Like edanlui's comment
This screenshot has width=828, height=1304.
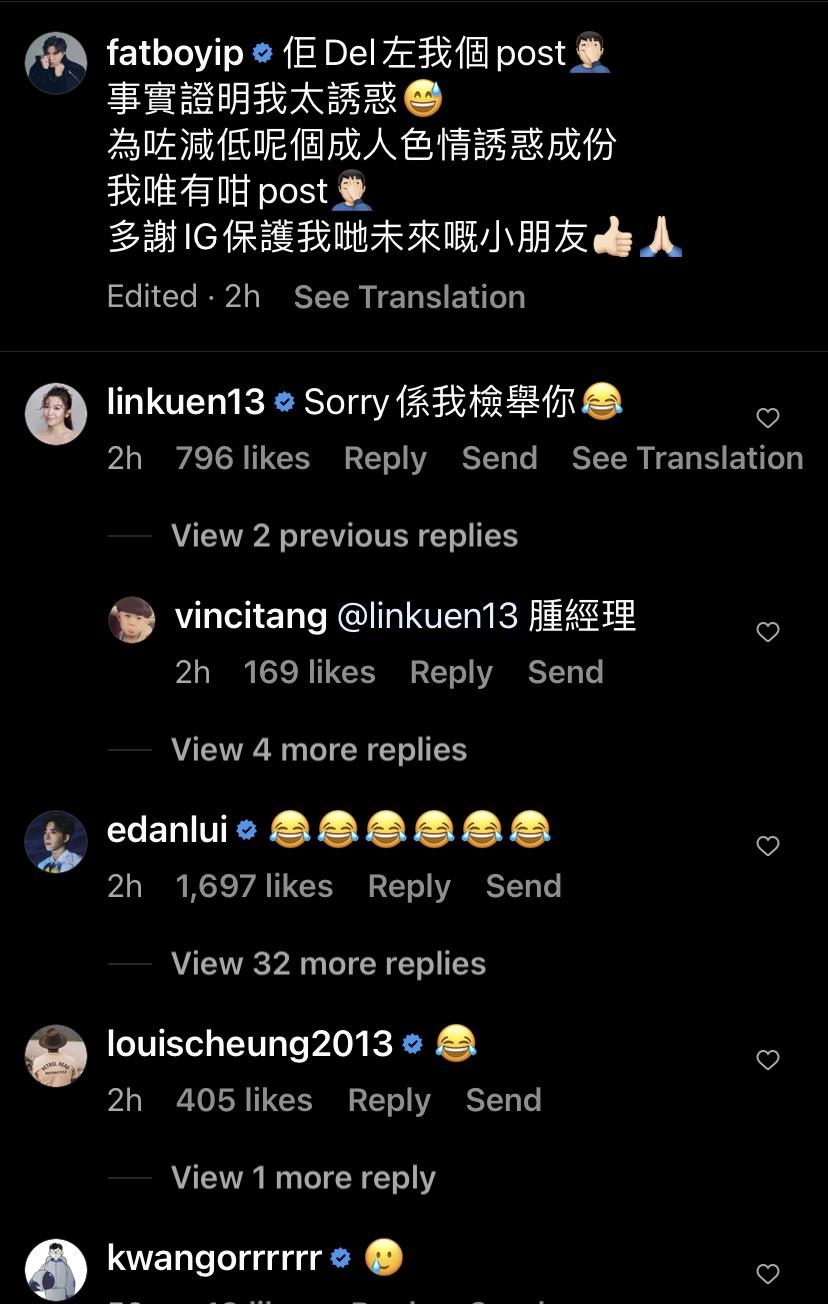click(767, 846)
